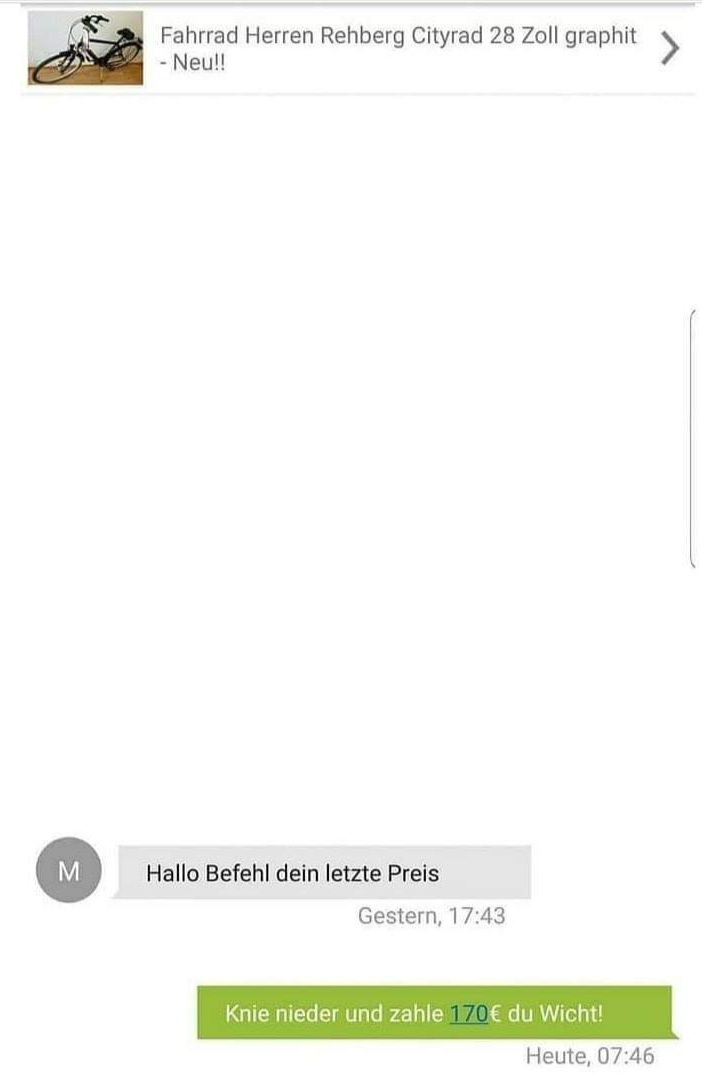Tap the chevron next to the listing title

click(x=671, y=48)
